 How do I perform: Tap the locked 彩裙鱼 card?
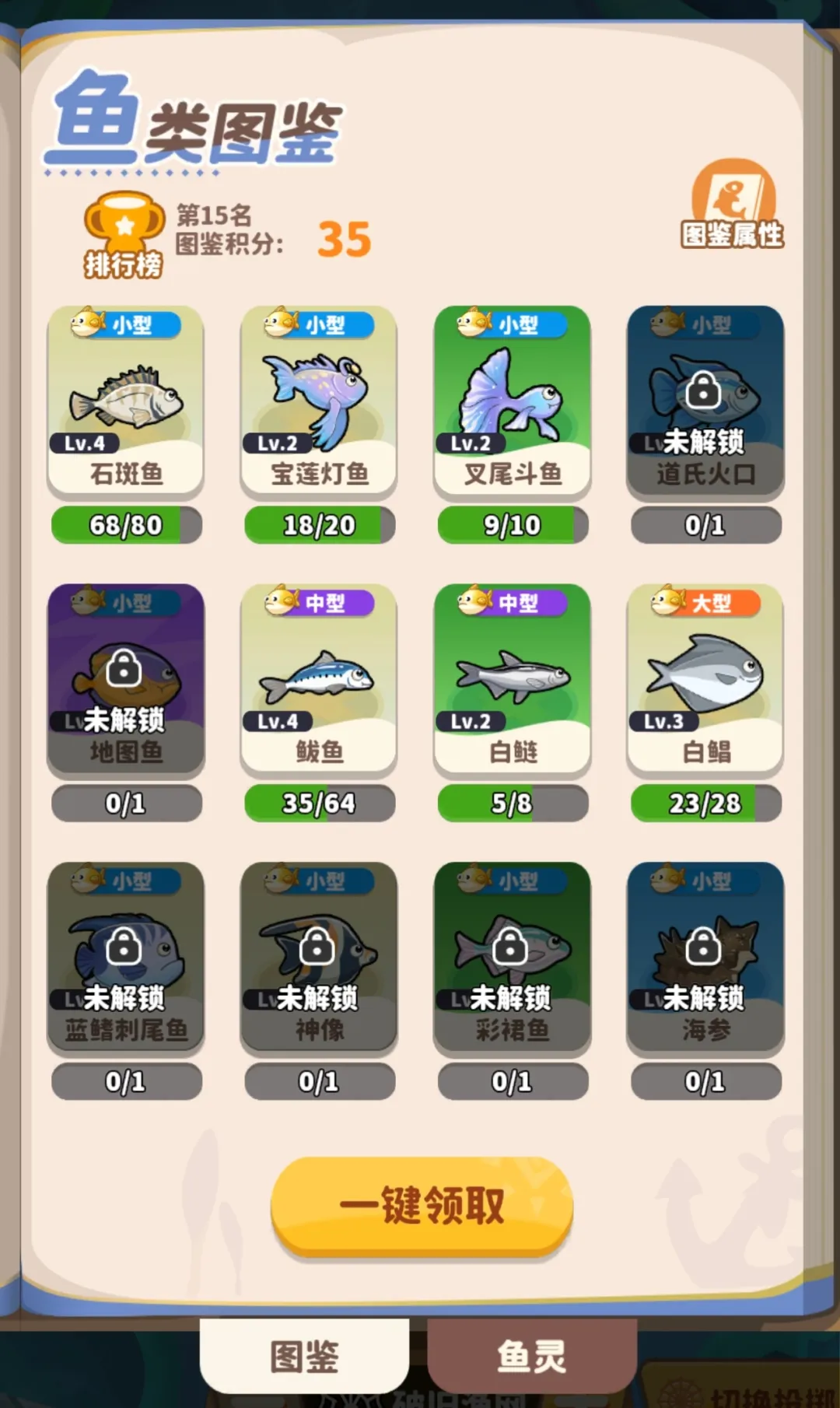point(512,958)
